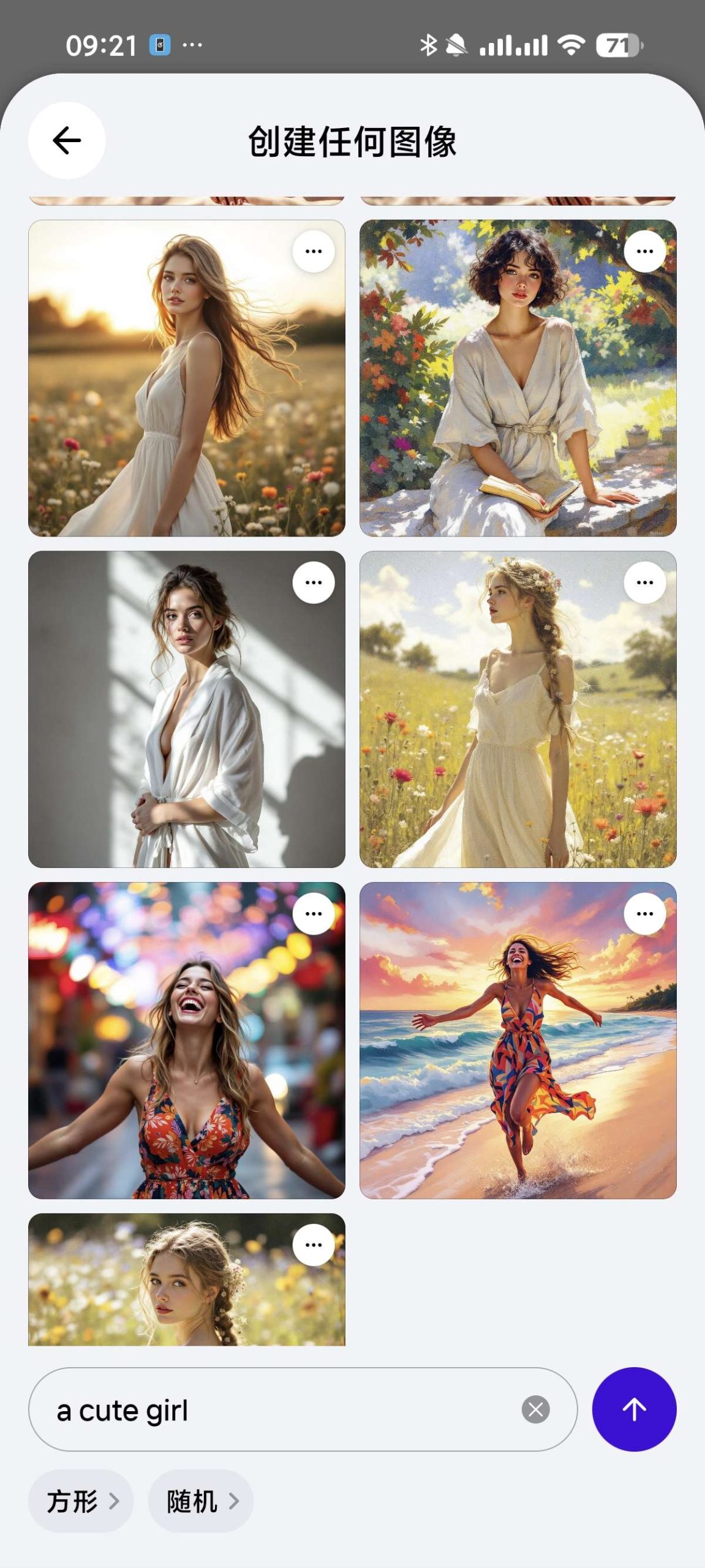The image size is (705, 1568).
Task: Open the 方形 chip's chevron options
Action: [116, 1501]
